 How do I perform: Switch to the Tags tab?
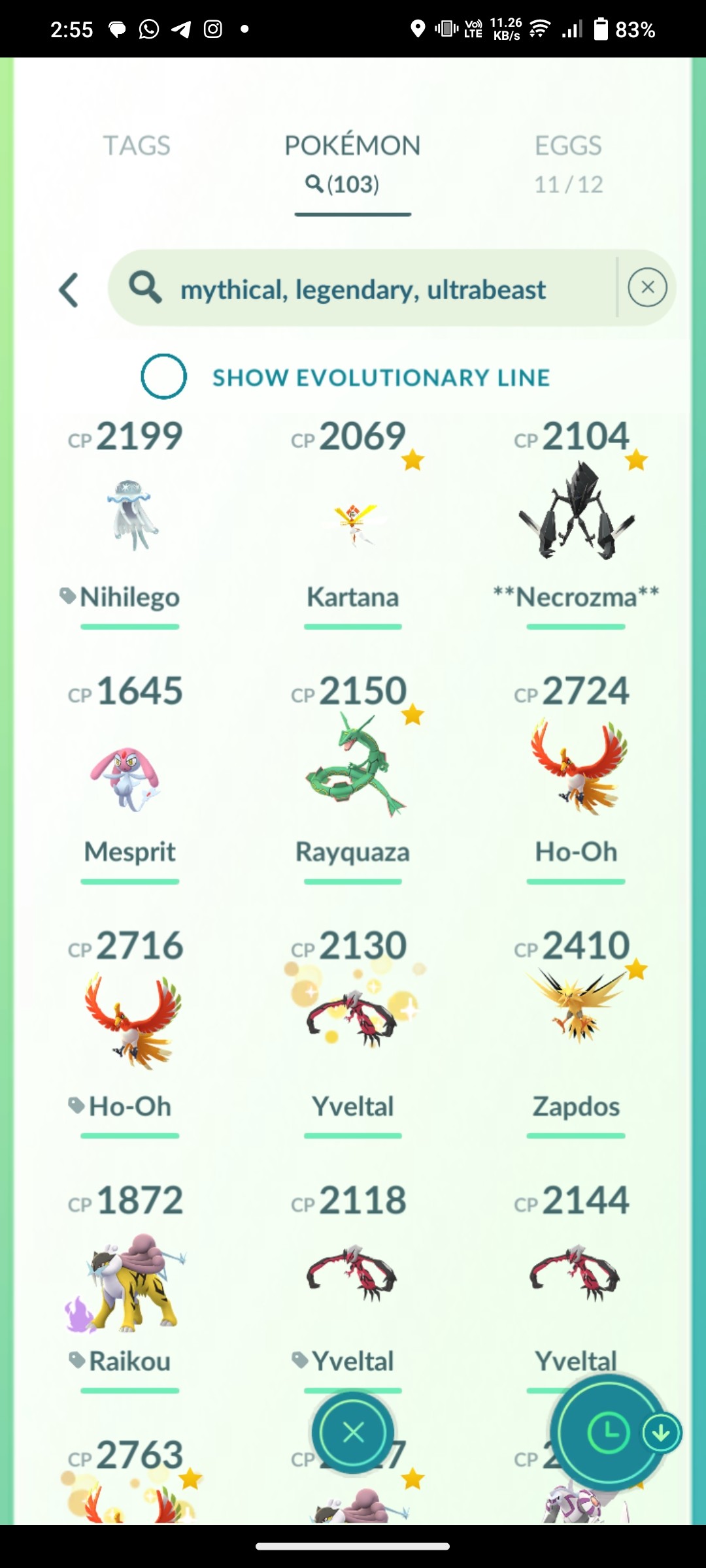pyautogui.click(x=137, y=146)
